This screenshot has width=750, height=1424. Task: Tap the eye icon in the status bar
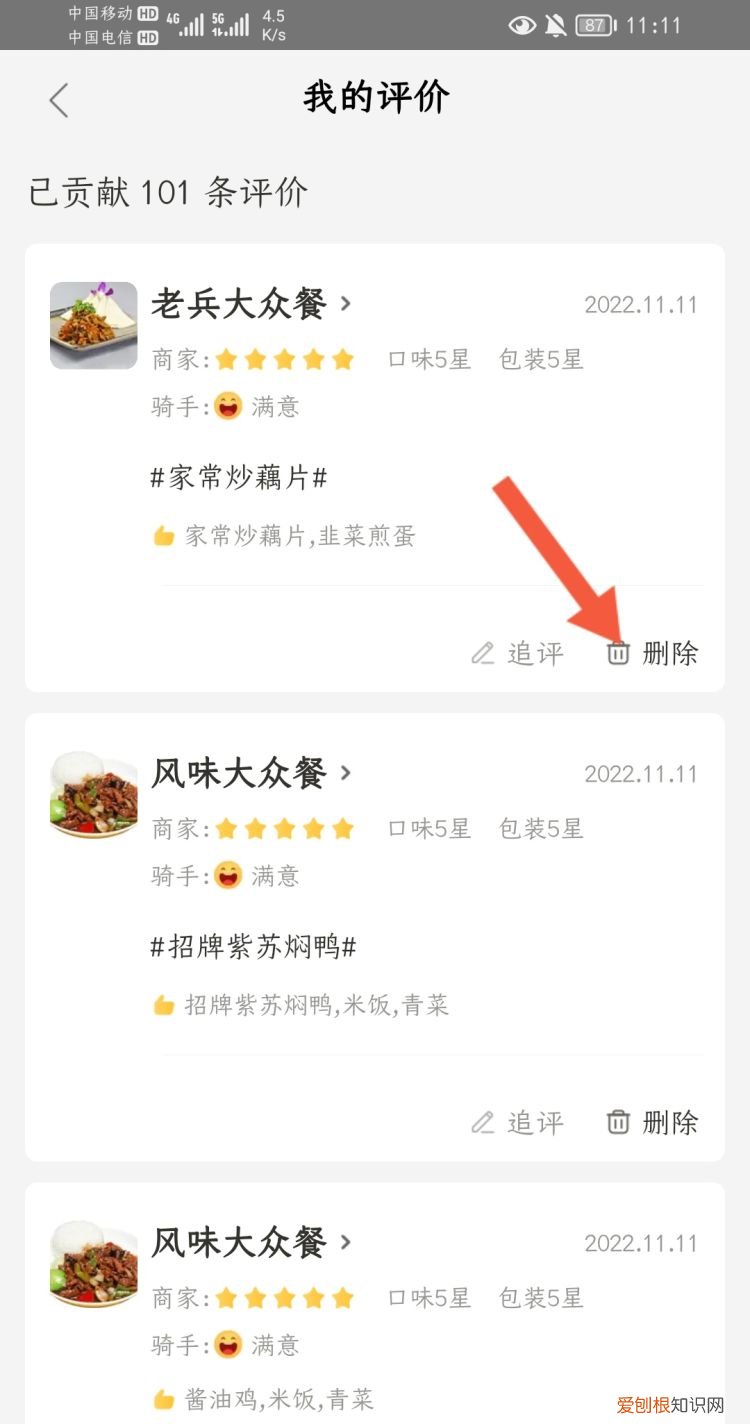pyautogui.click(x=518, y=25)
